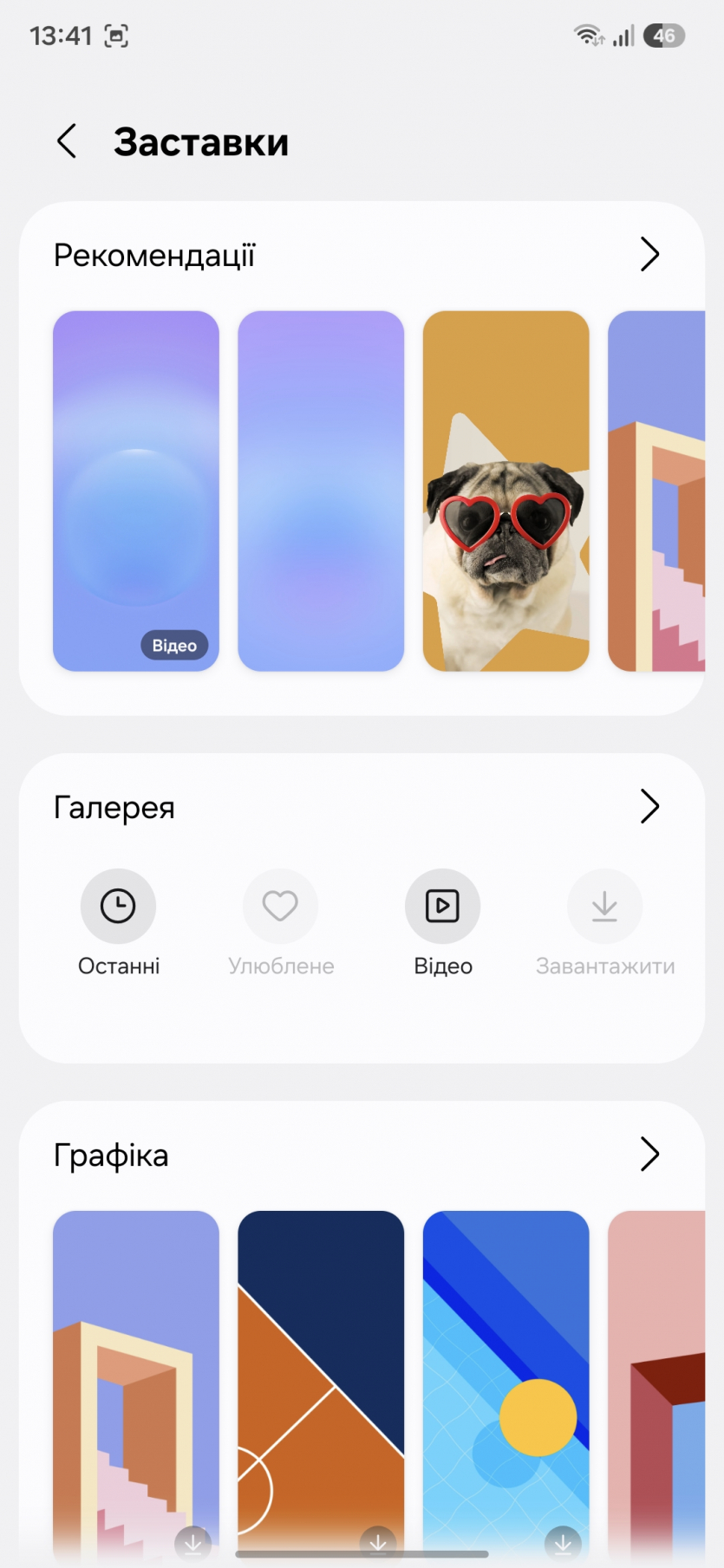Expand the Графіка section
The height and width of the screenshot is (1568, 724).
[649, 1155]
